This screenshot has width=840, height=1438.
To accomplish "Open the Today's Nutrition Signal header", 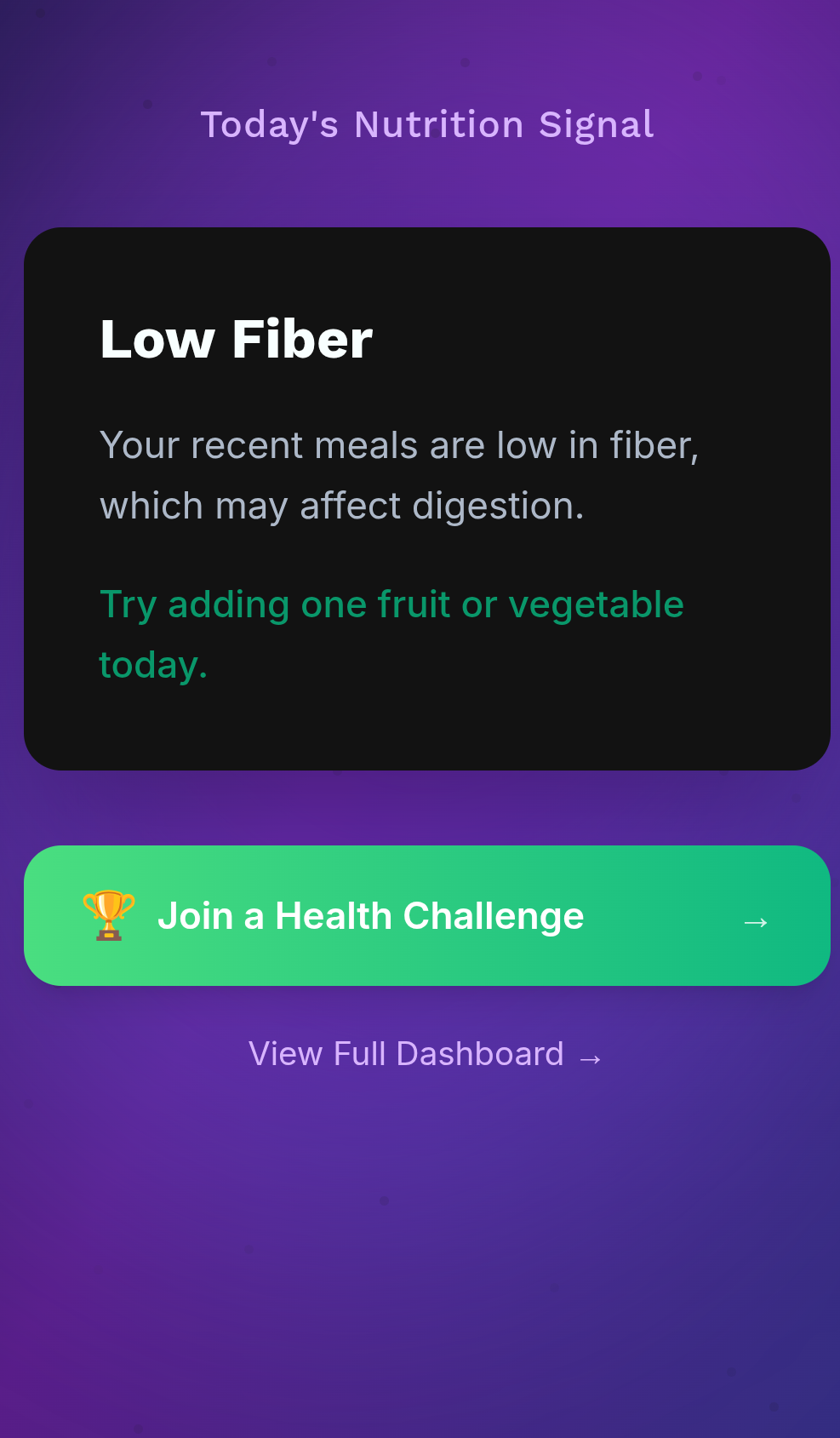I will pyautogui.click(x=427, y=124).
